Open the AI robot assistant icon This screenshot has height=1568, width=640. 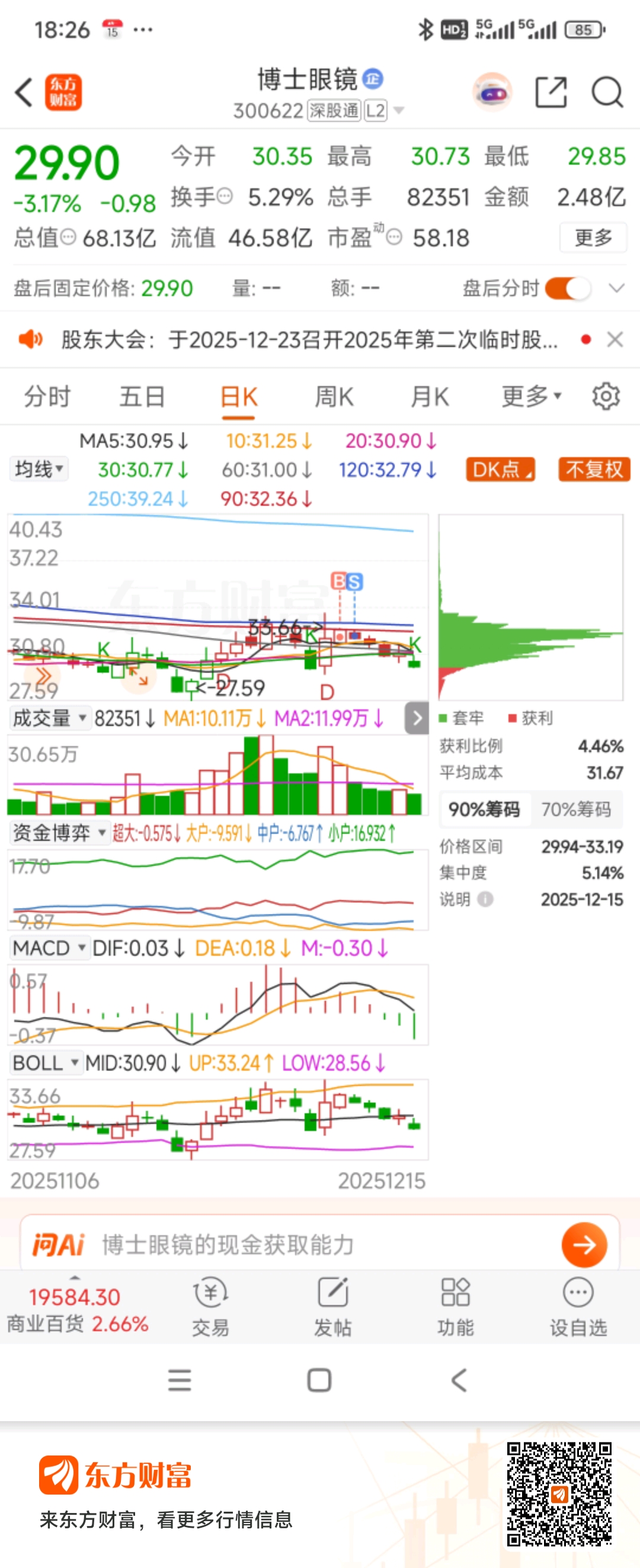point(492,92)
